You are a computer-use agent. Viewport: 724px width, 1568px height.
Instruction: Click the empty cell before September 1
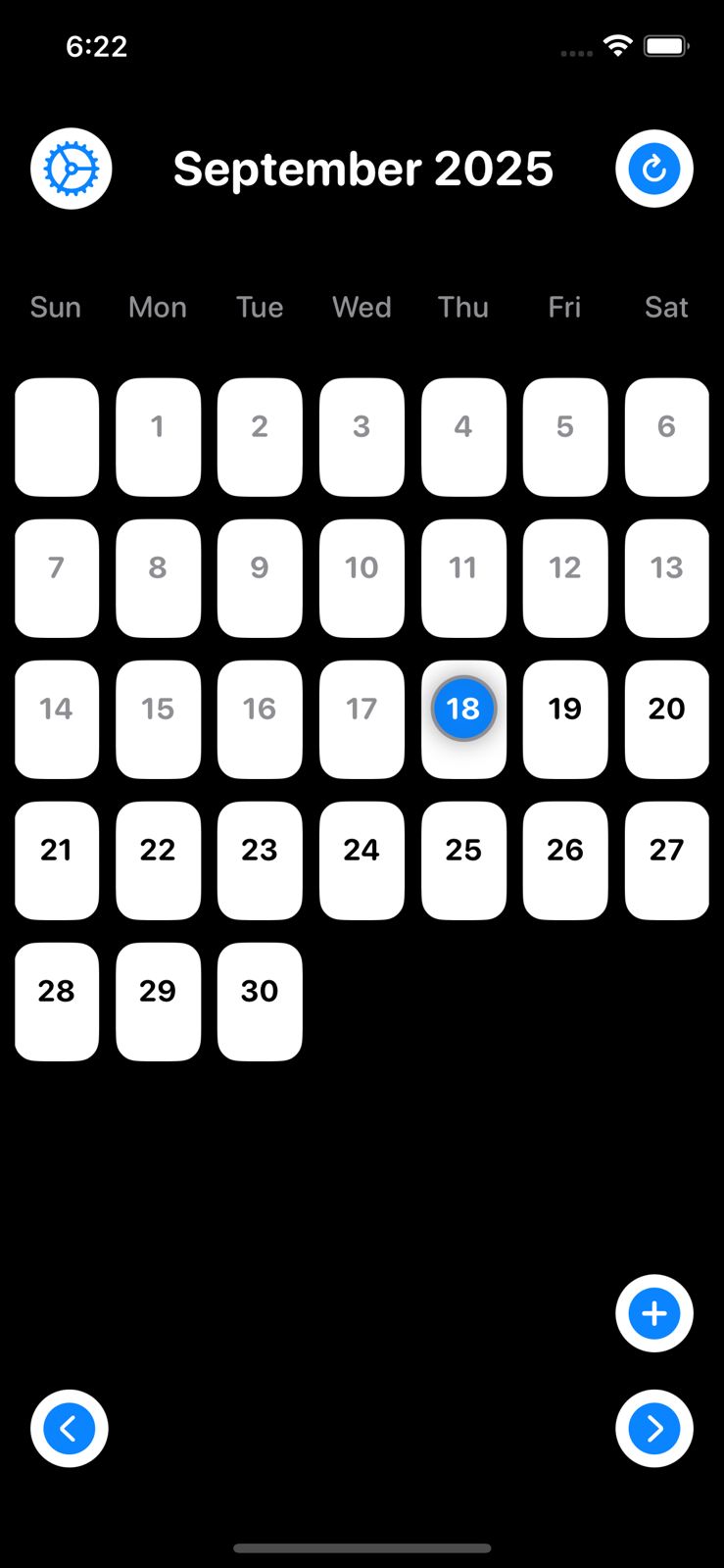56,437
